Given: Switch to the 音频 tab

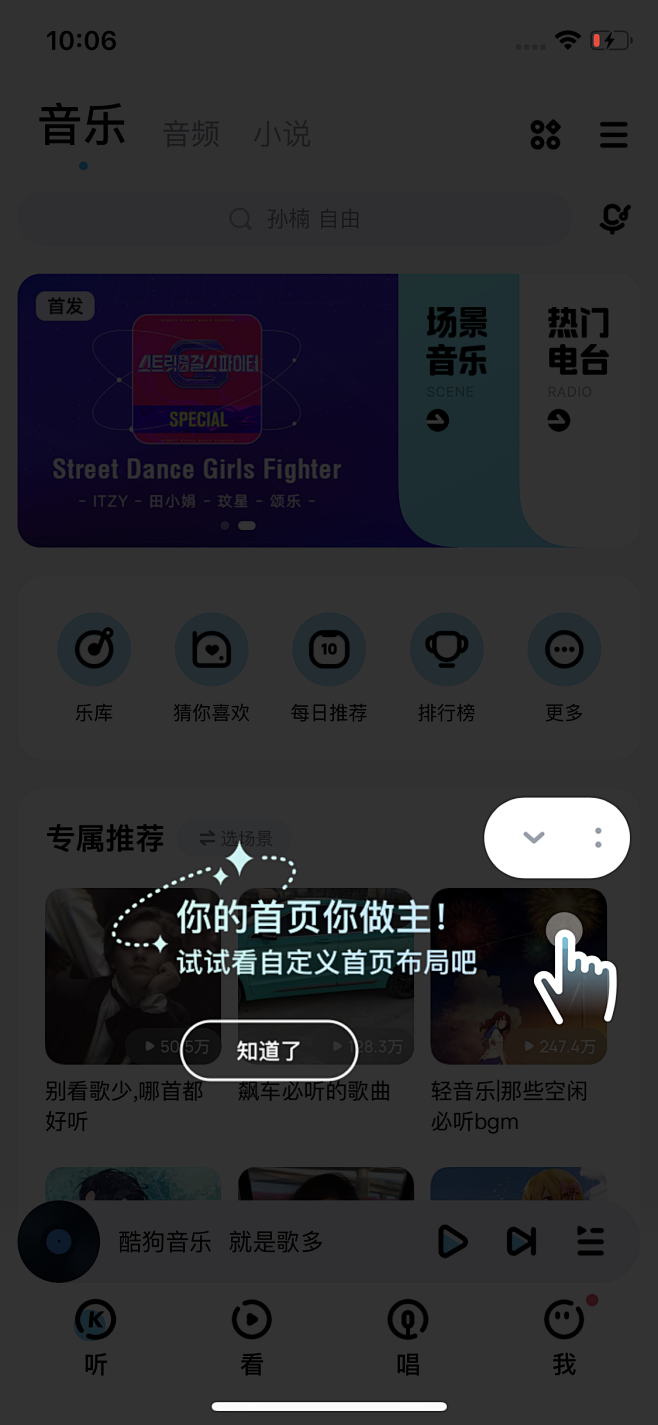Looking at the screenshot, I should tap(191, 134).
